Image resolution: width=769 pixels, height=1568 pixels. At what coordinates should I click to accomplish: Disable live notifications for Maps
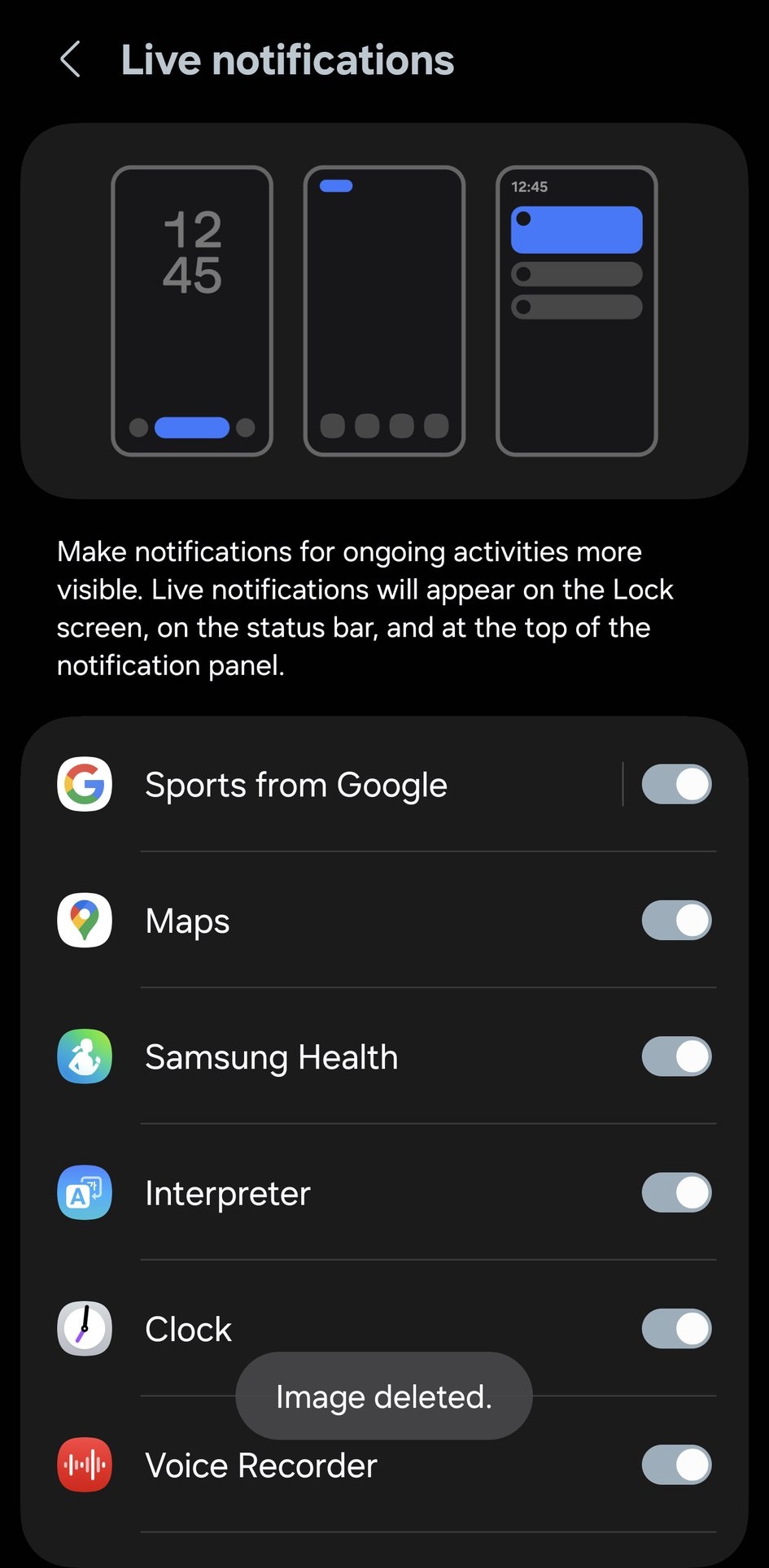click(x=676, y=921)
